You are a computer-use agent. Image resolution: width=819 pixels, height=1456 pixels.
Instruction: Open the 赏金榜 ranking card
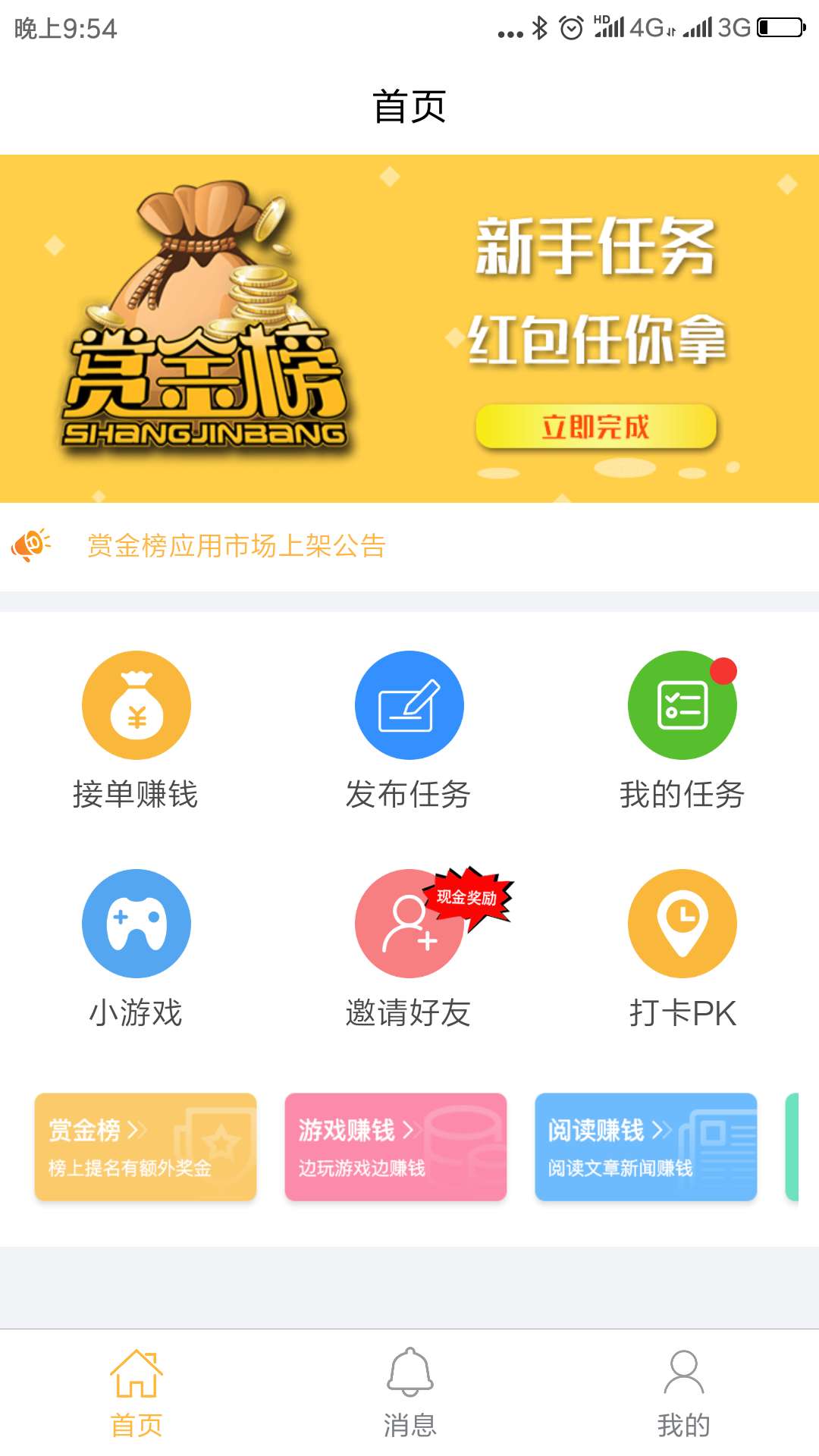[x=146, y=1147]
